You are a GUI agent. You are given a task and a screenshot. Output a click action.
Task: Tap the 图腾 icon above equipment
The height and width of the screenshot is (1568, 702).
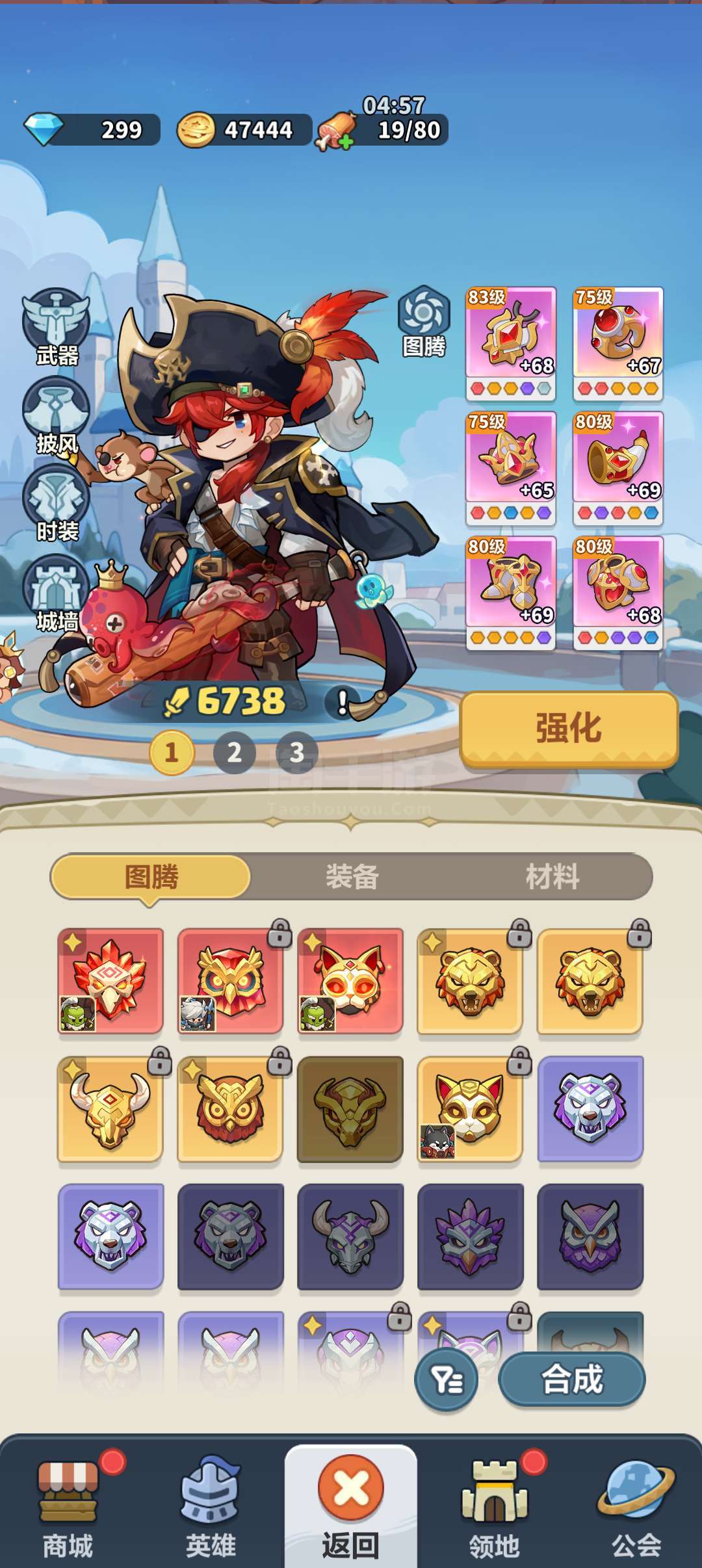pyautogui.click(x=424, y=322)
